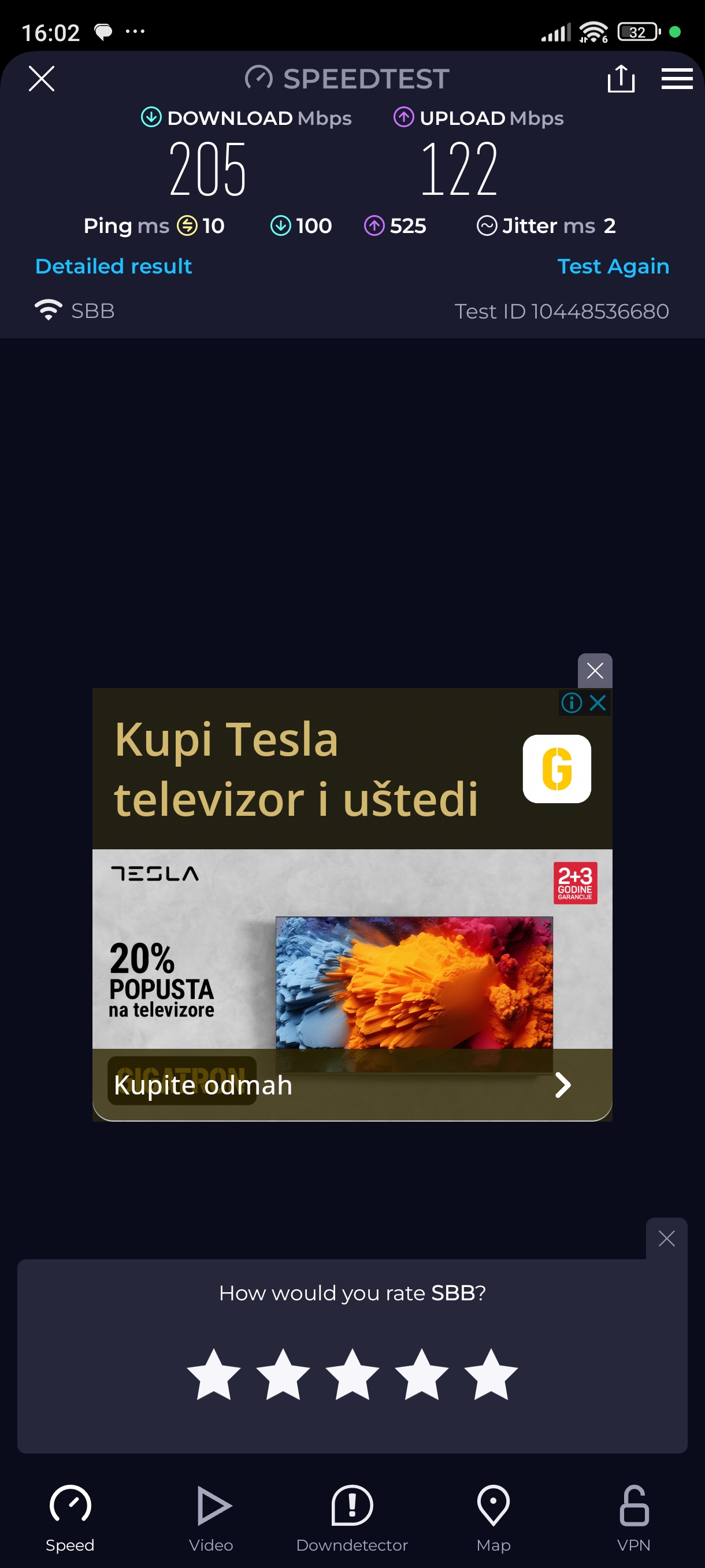Tap Test Again to rerun test

tap(613, 266)
